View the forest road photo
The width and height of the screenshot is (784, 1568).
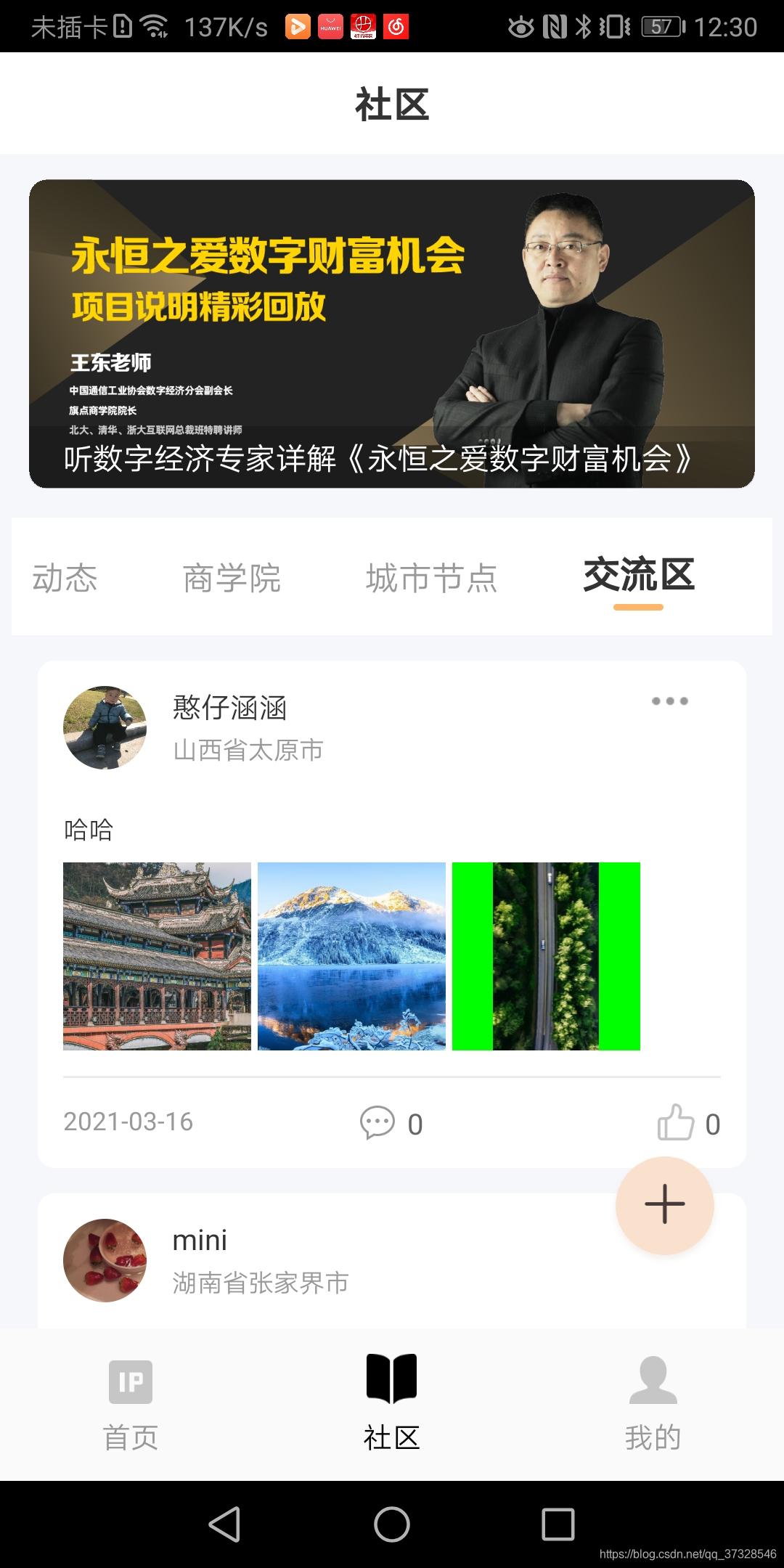pyautogui.click(x=546, y=956)
